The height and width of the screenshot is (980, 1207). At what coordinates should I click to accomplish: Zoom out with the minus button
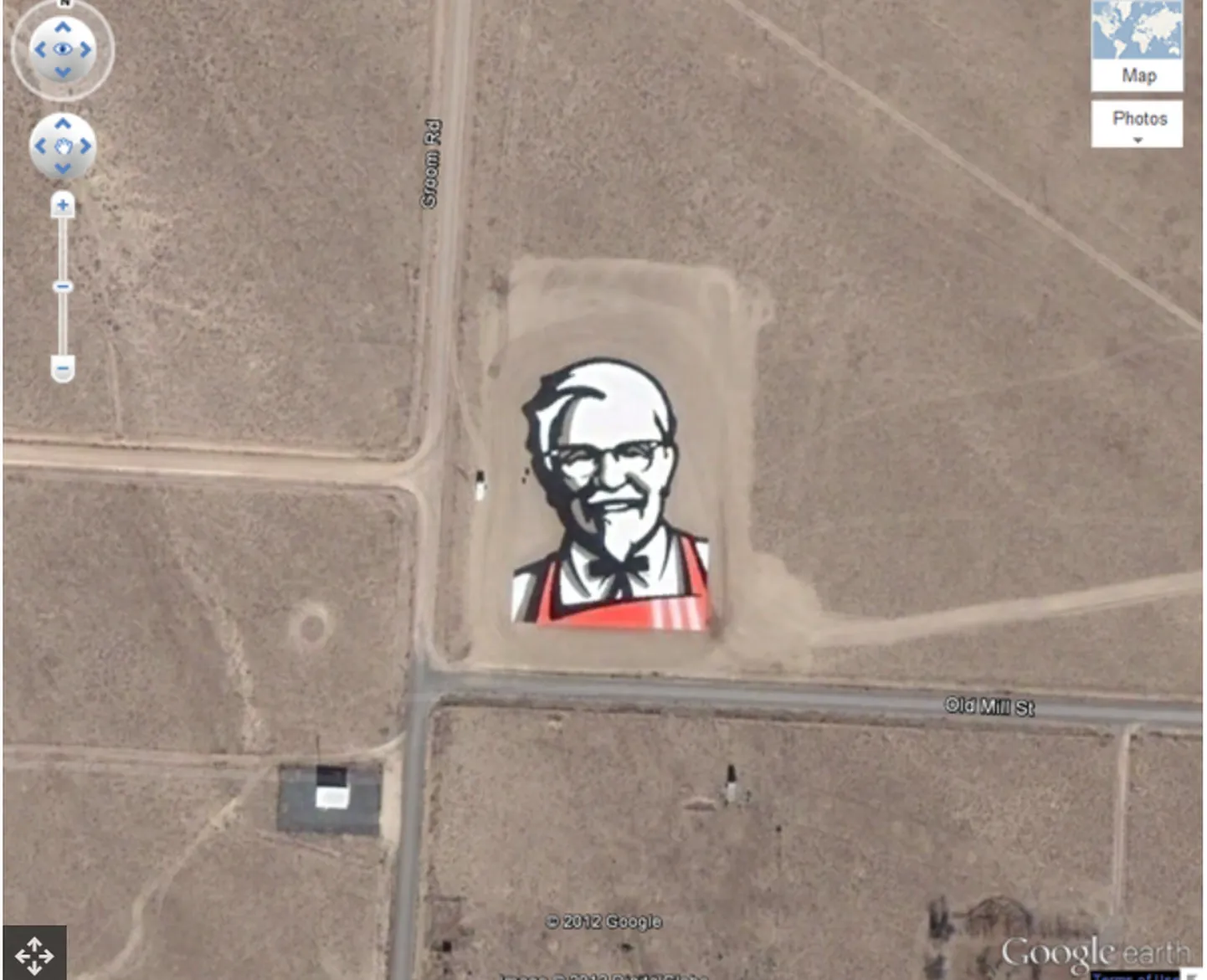point(63,368)
